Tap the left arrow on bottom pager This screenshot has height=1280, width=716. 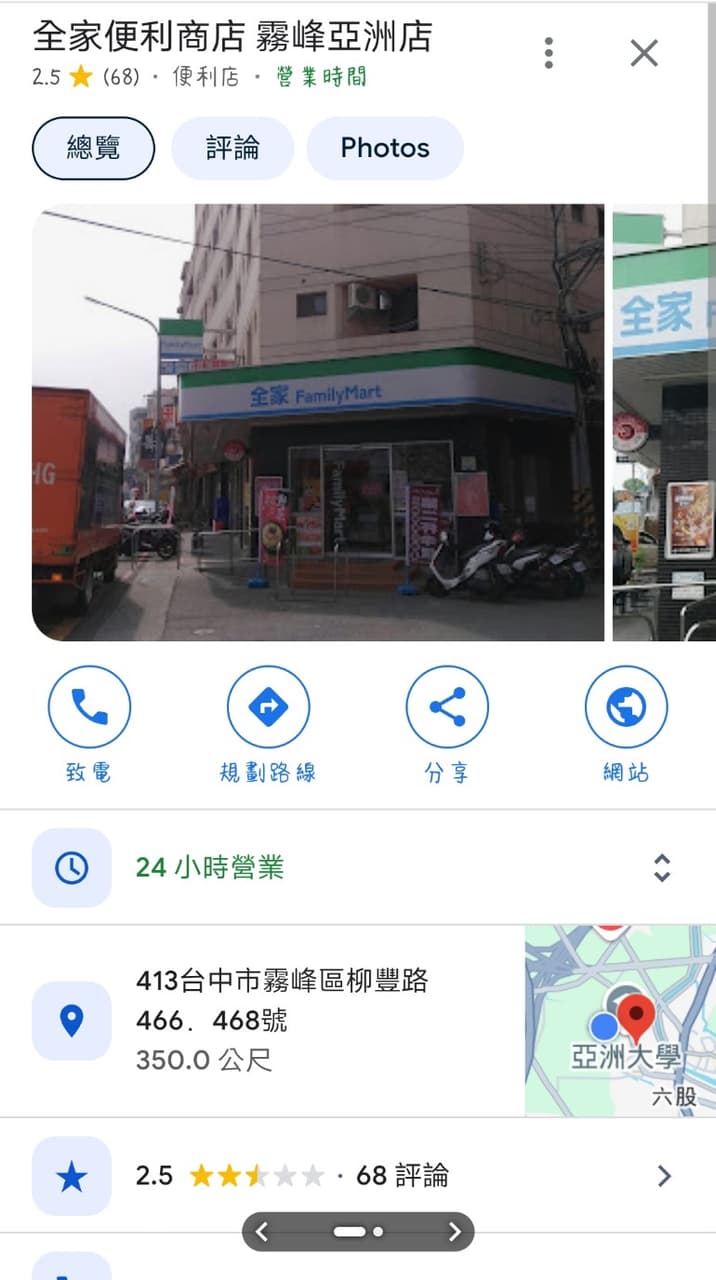coord(262,1232)
